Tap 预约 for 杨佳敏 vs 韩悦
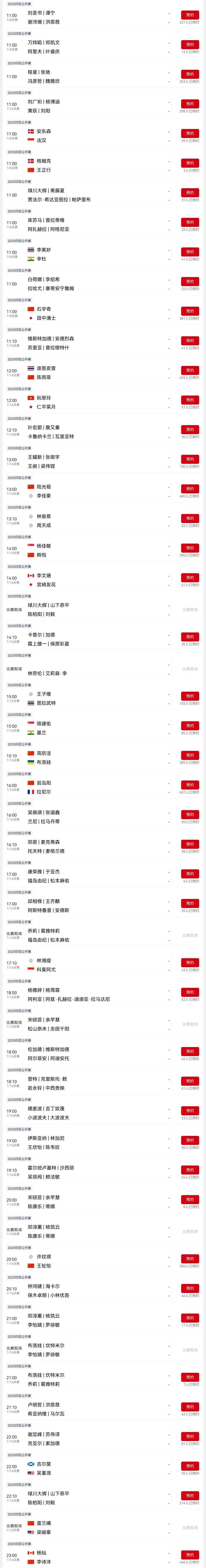This screenshot has width=206, height=1568. click(x=190, y=548)
